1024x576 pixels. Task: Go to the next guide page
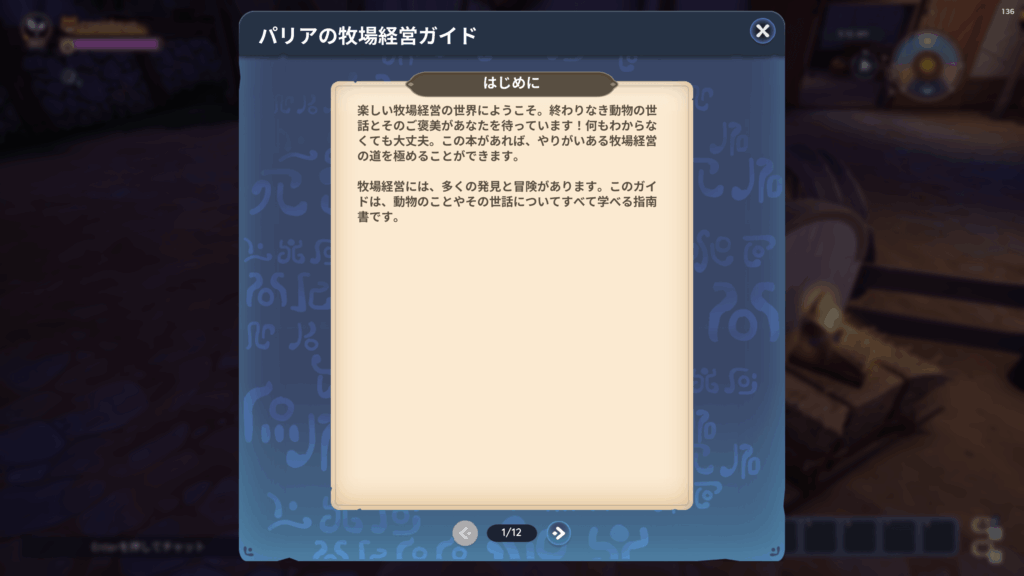tap(559, 533)
